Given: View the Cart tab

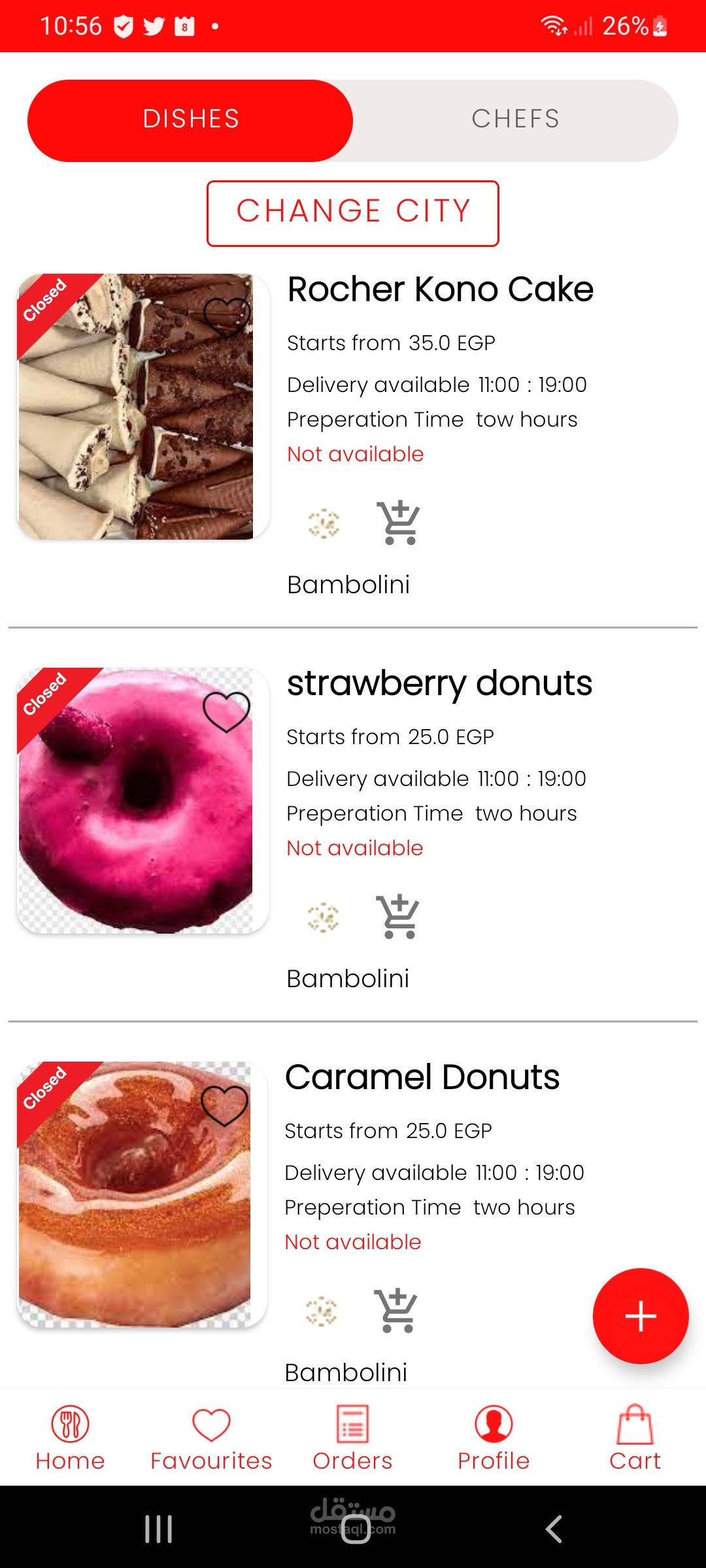Looking at the screenshot, I should (x=635, y=1437).
